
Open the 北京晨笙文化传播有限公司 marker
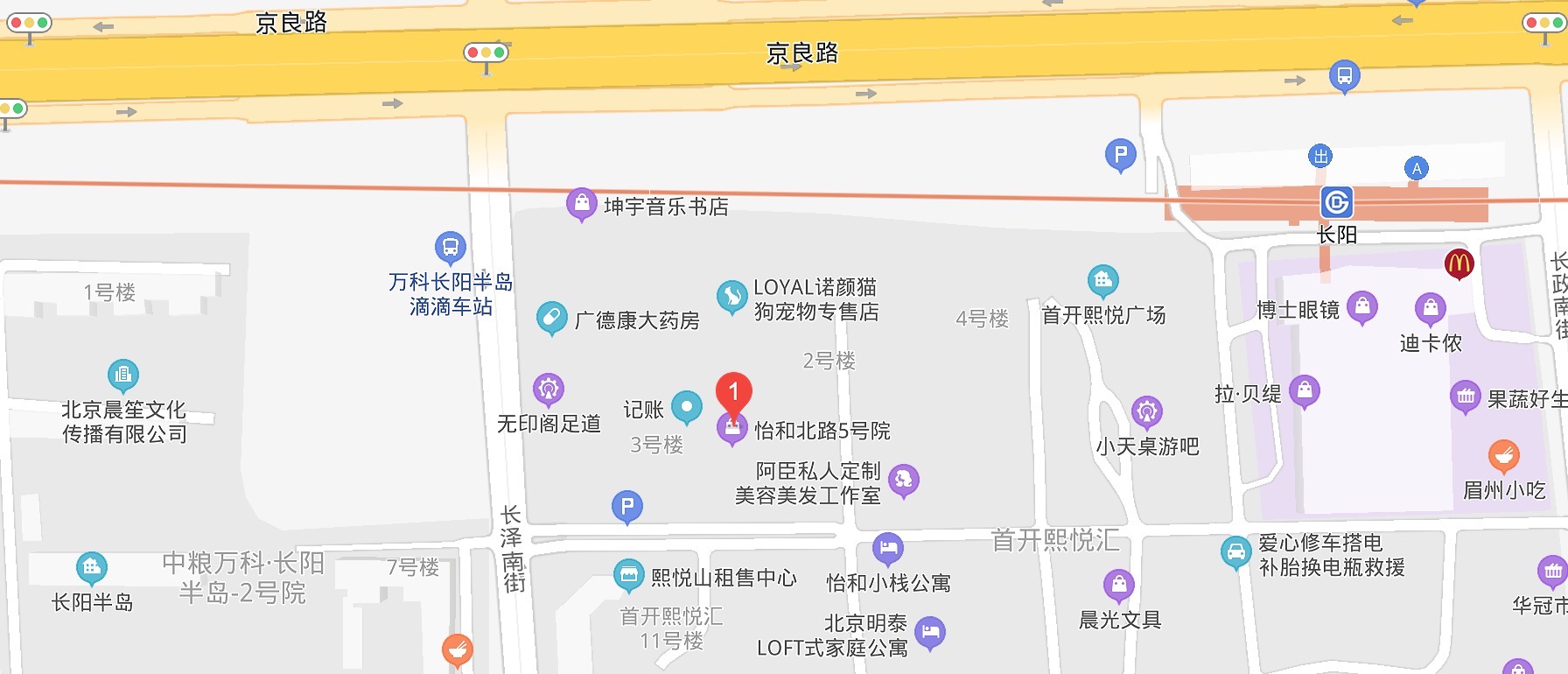coord(123,375)
